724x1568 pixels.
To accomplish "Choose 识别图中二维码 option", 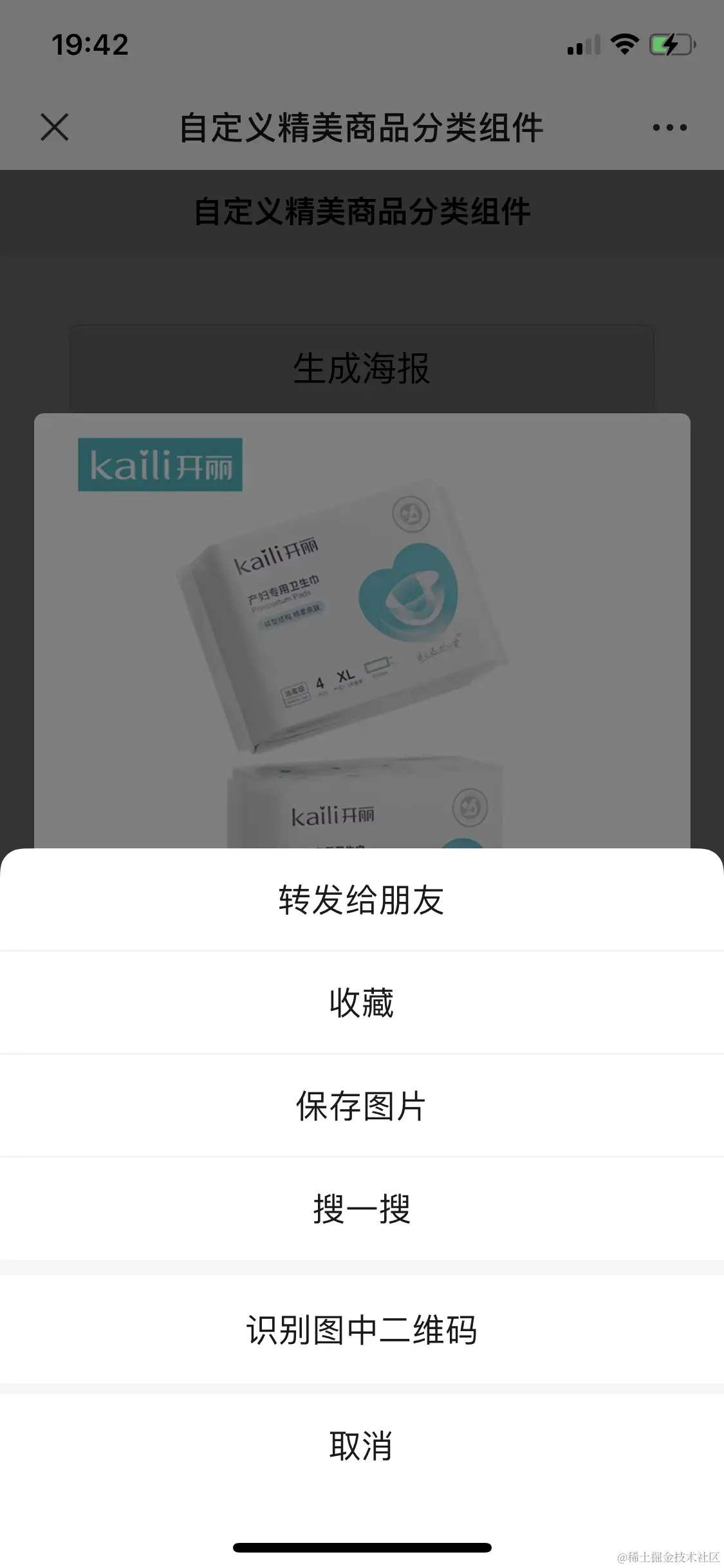I will click(362, 1330).
